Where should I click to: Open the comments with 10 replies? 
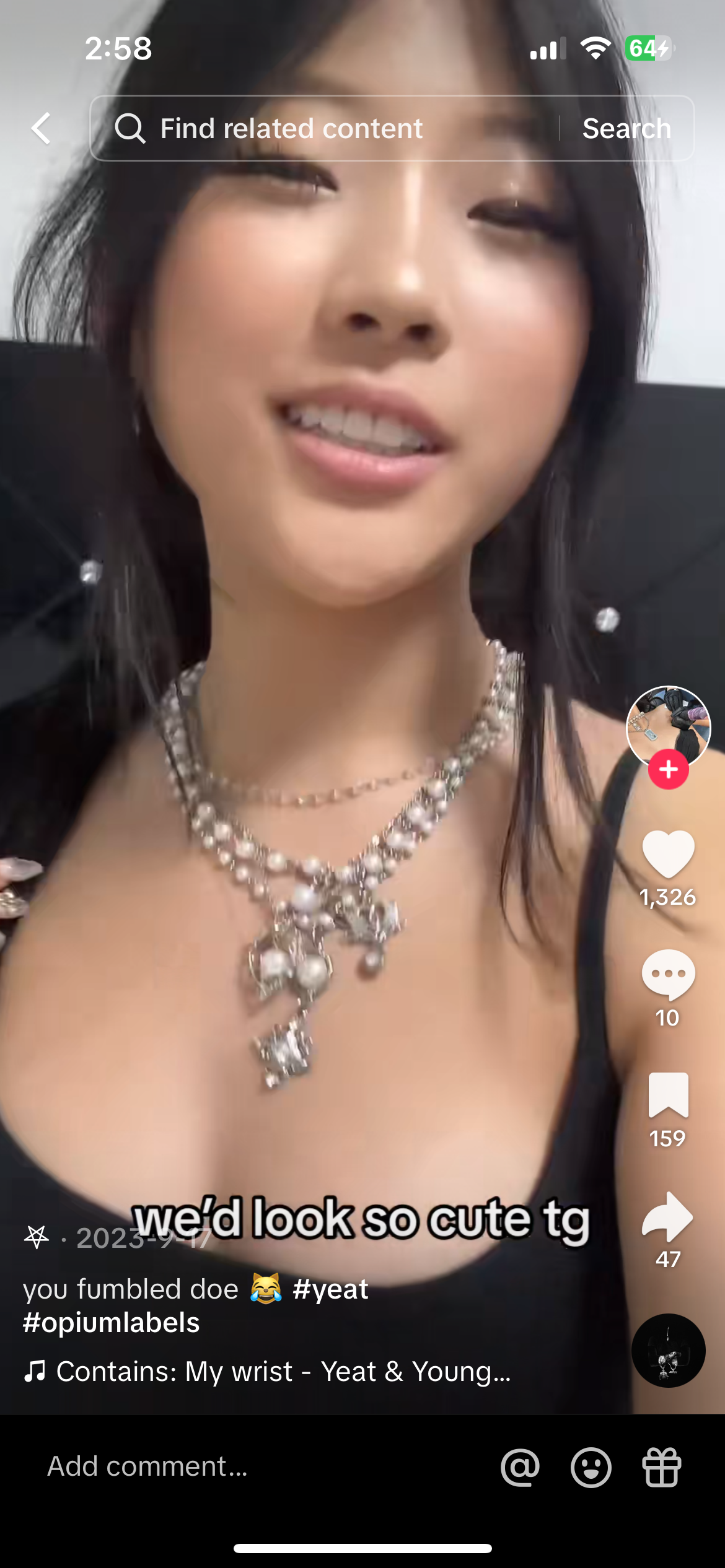point(668,975)
